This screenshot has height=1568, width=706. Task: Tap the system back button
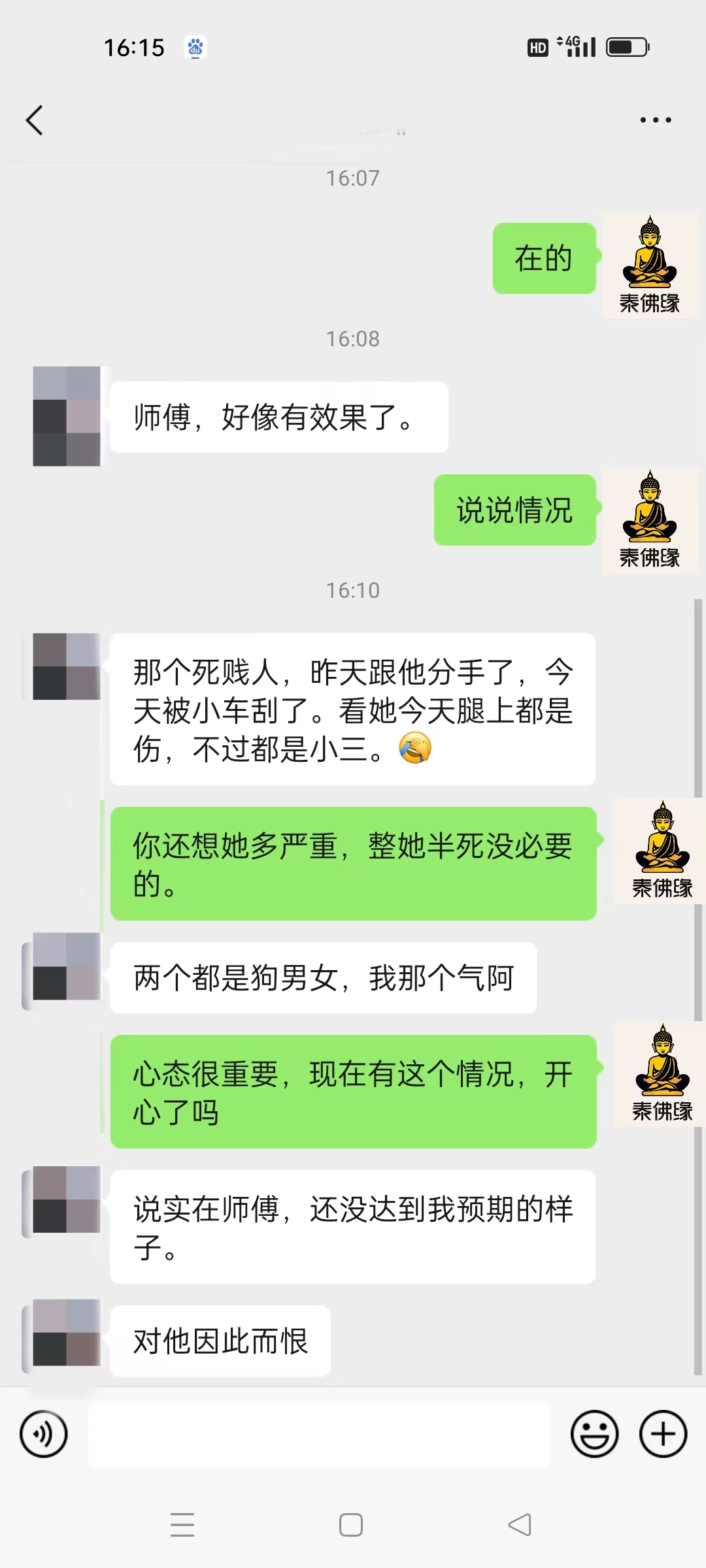tap(520, 1525)
